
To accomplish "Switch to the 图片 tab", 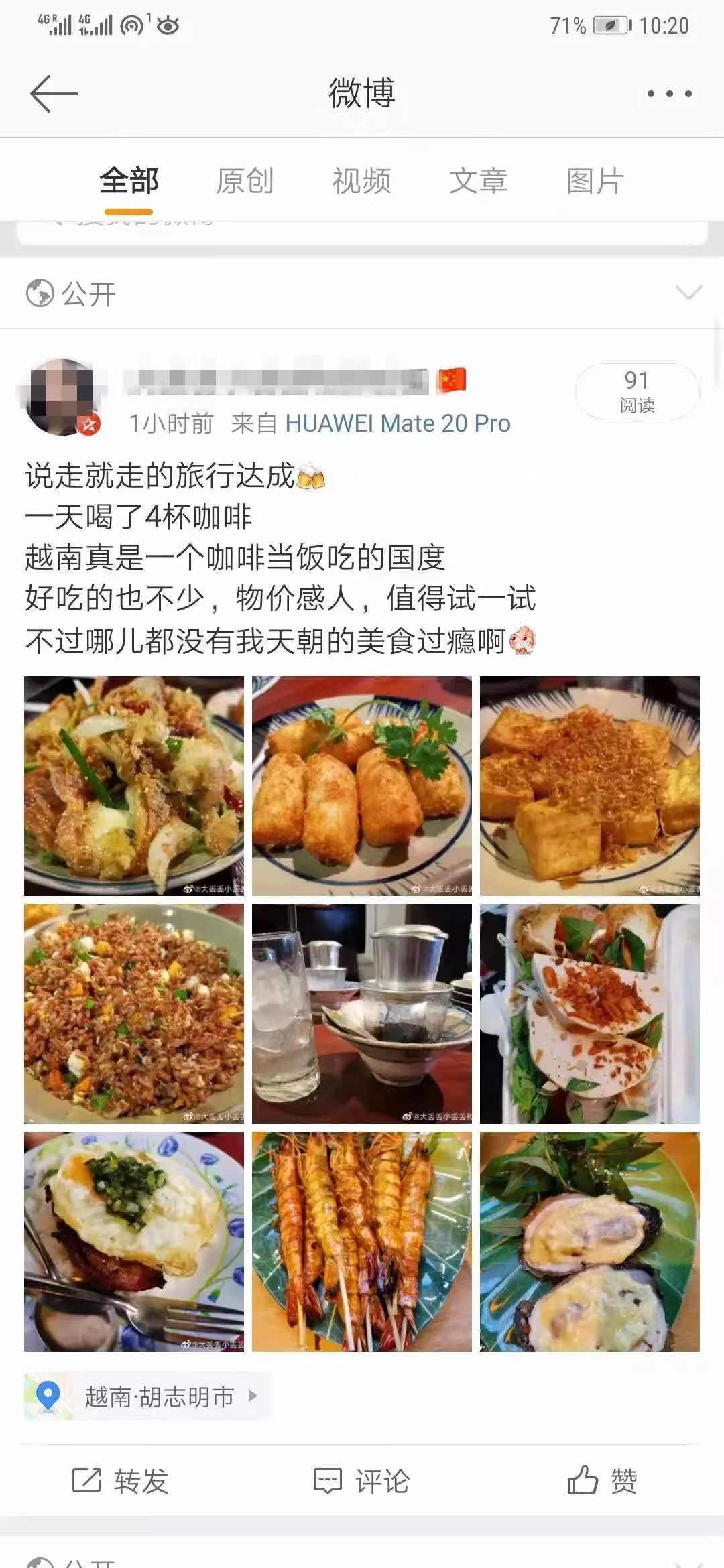I will tap(595, 181).
